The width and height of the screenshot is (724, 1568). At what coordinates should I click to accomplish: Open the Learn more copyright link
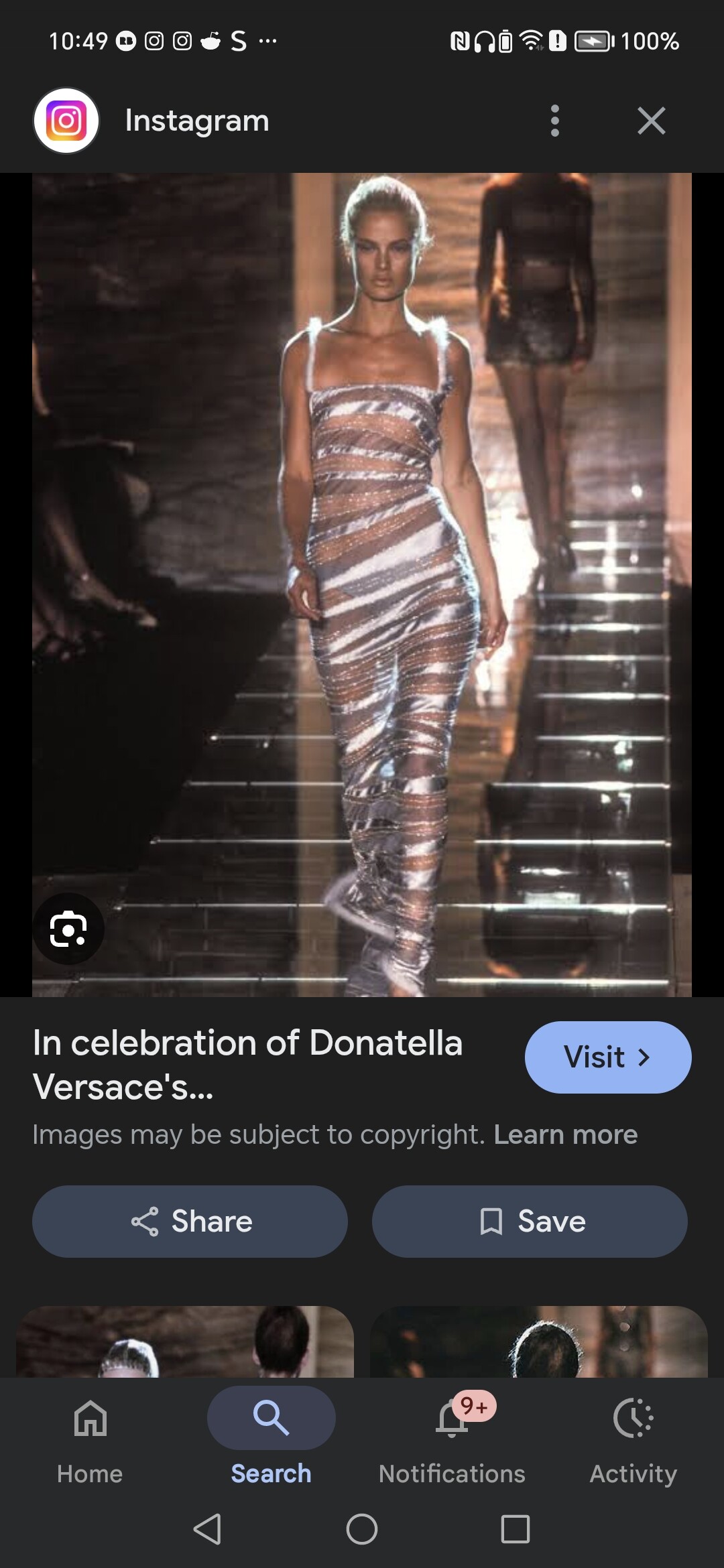click(x=565, y=1134)
